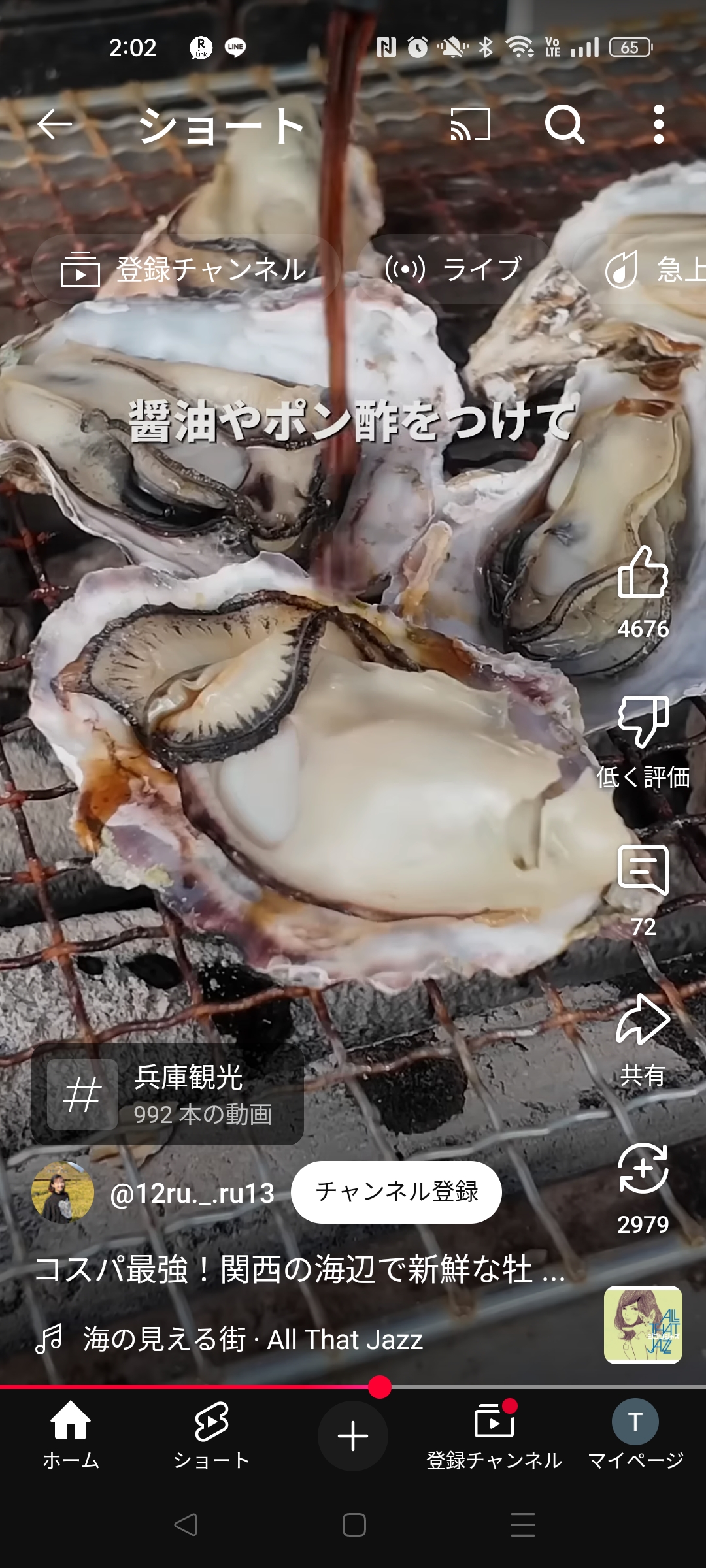Go back using the top-left arrow
Viewport: 706px width, 1568px height.
pos(54,124)
